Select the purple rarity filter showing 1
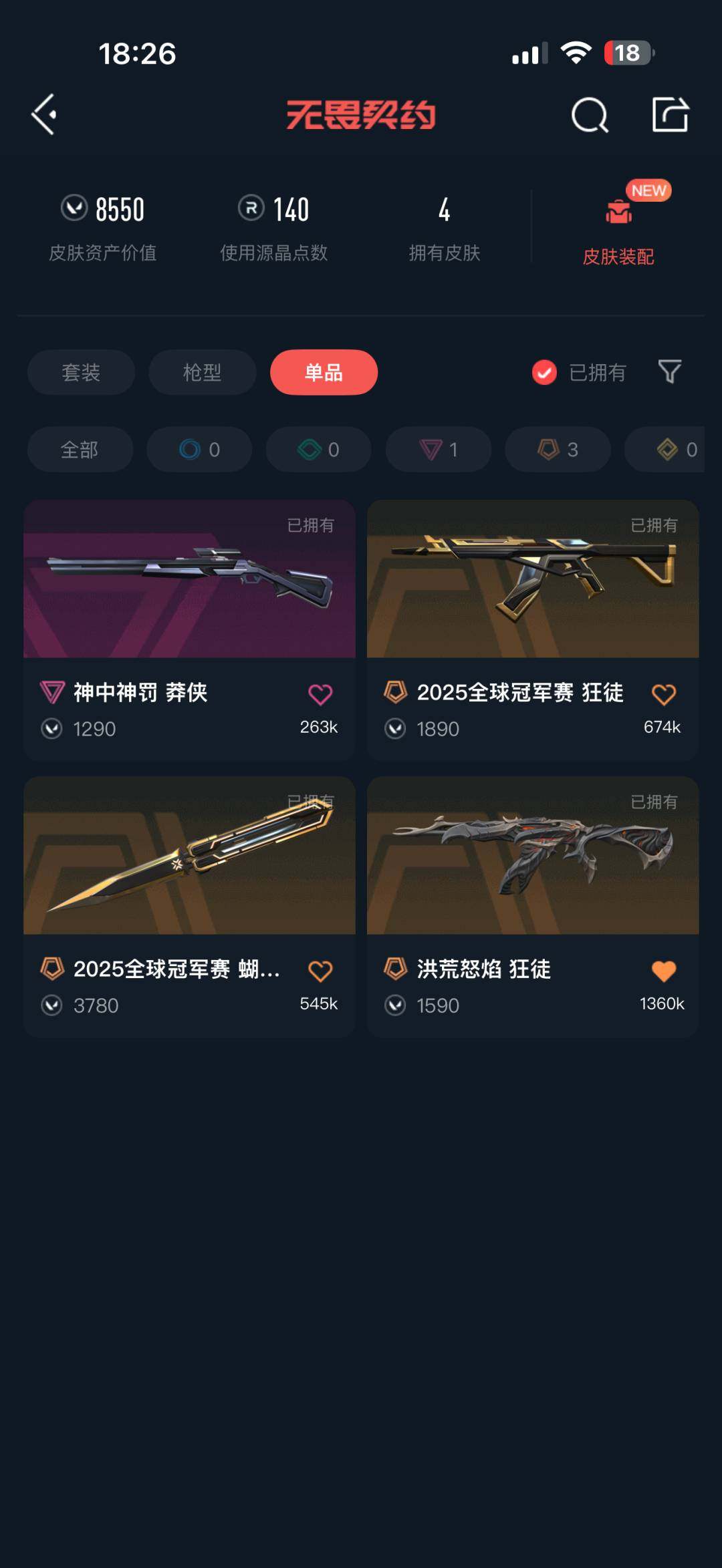Image resolution: width=722 pixels, height=1568 pixels. [438, 450]
